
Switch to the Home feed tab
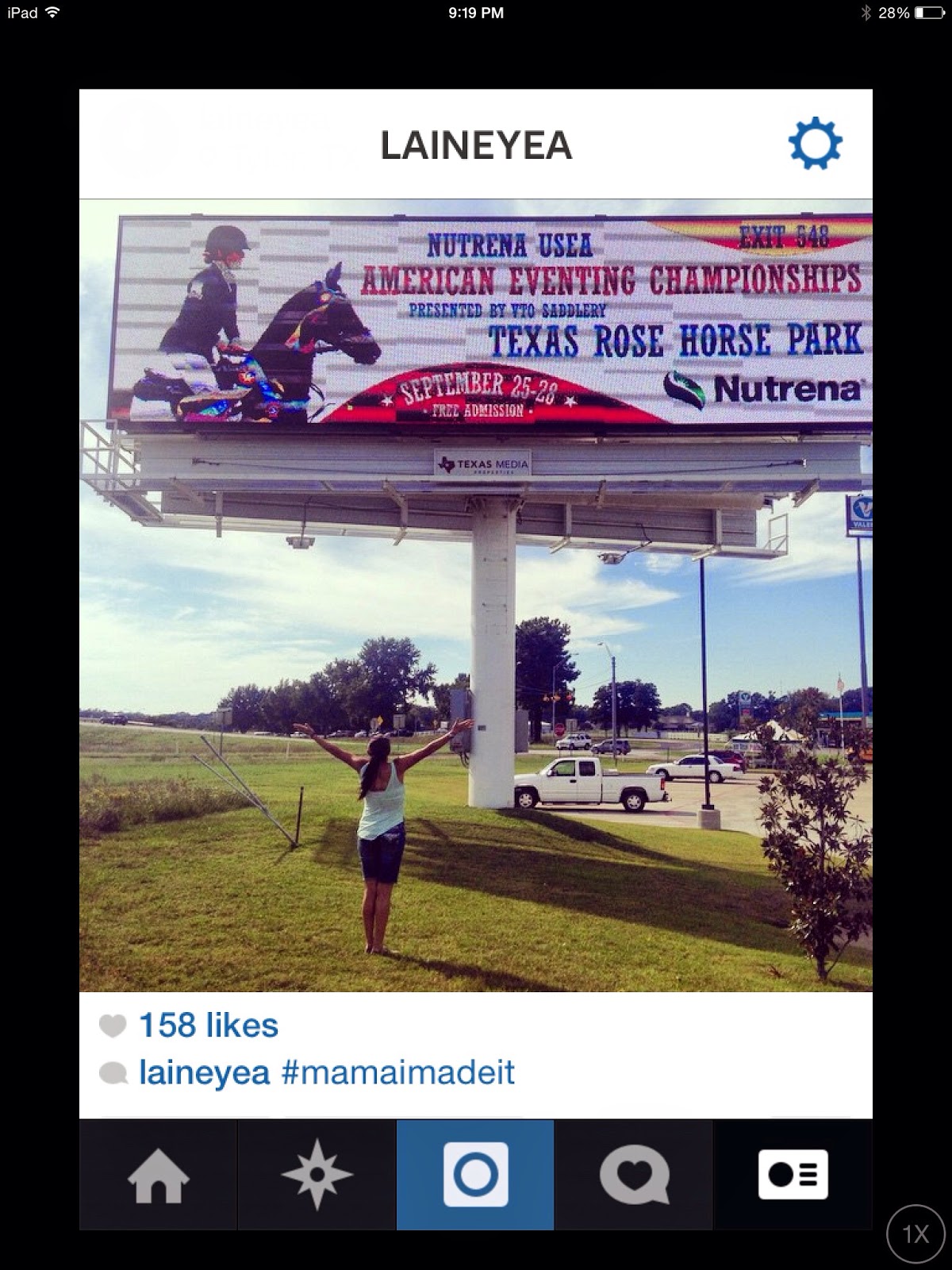tap(158, 1175)
